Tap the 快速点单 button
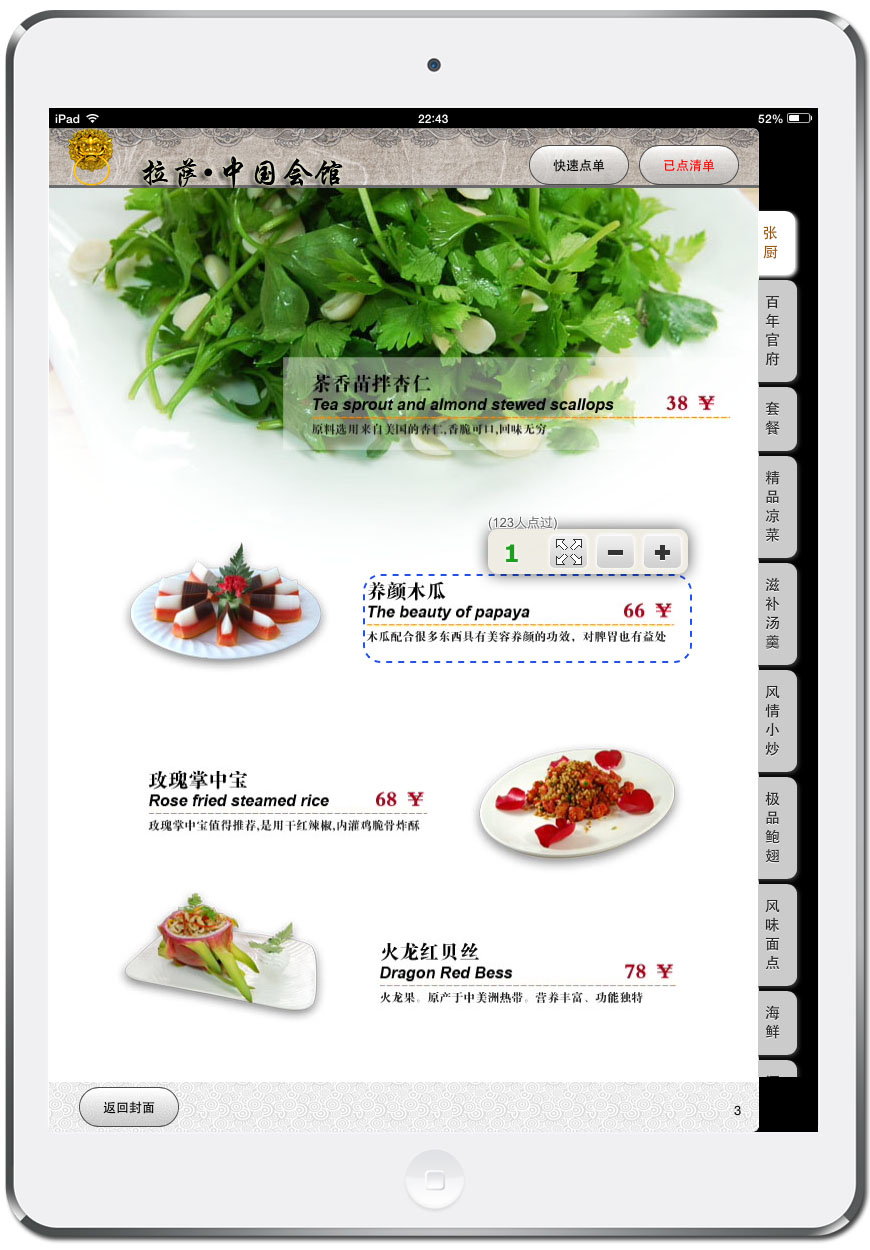 [x=578, y=166]
